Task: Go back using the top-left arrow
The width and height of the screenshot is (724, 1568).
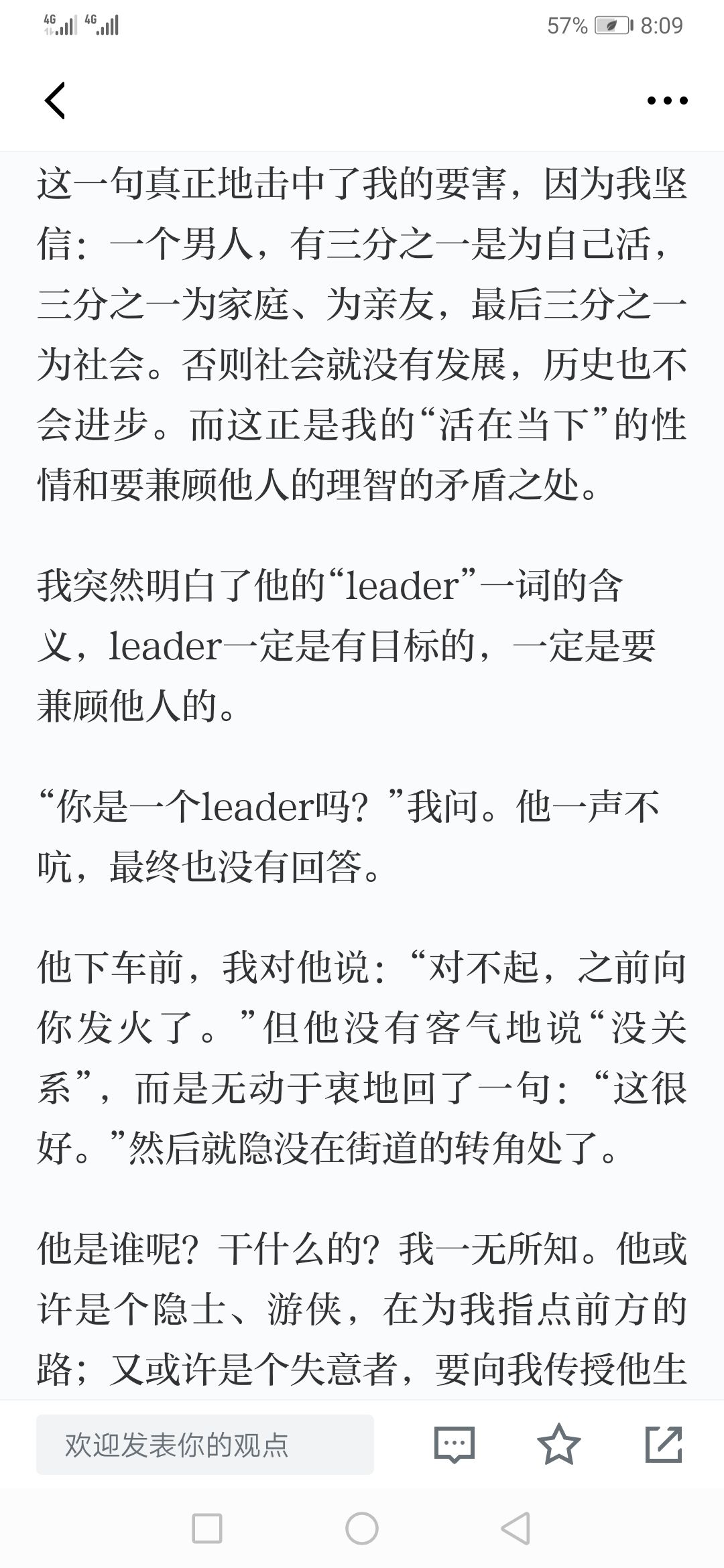Action: click(55, 101)
